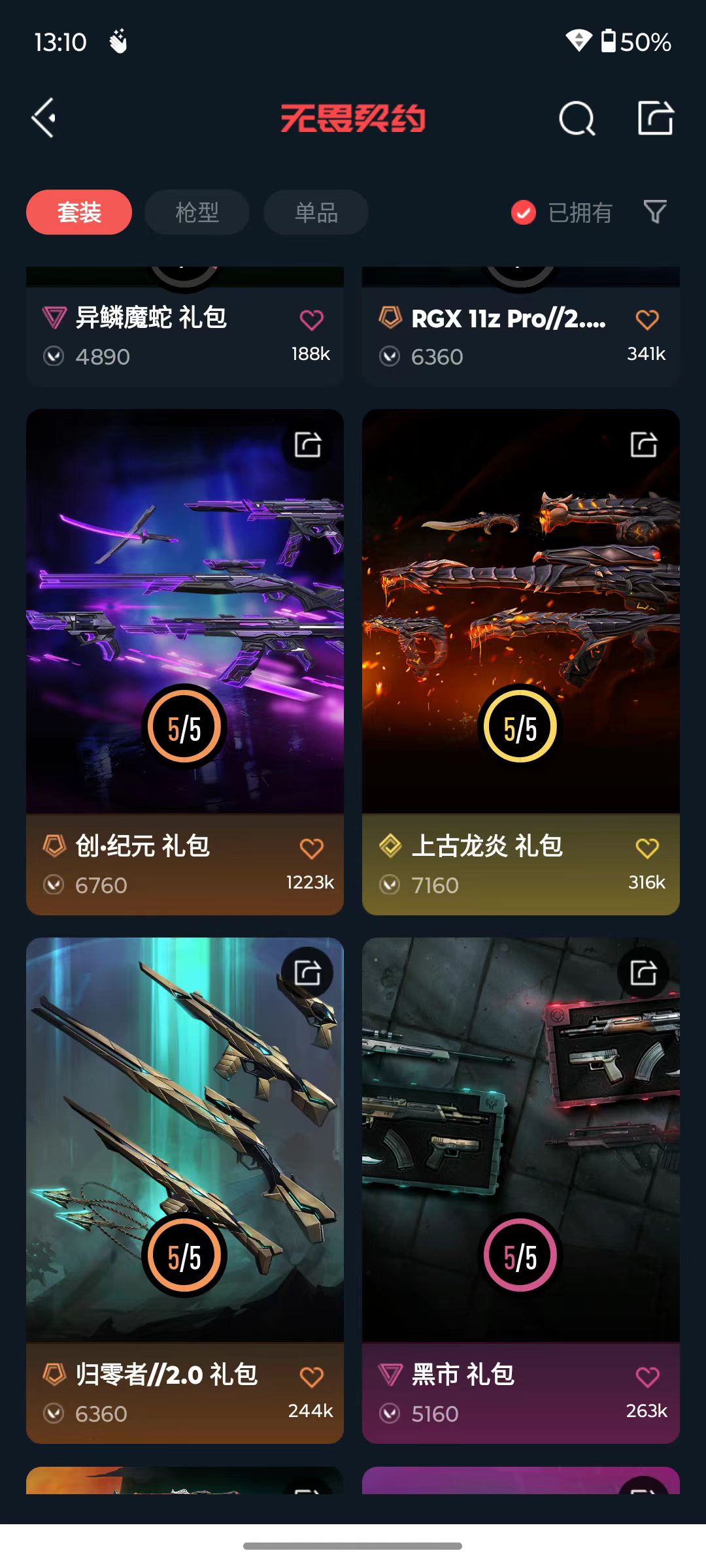
Task: Tap the share icon in top bar
Action: (x=656, y=118)
